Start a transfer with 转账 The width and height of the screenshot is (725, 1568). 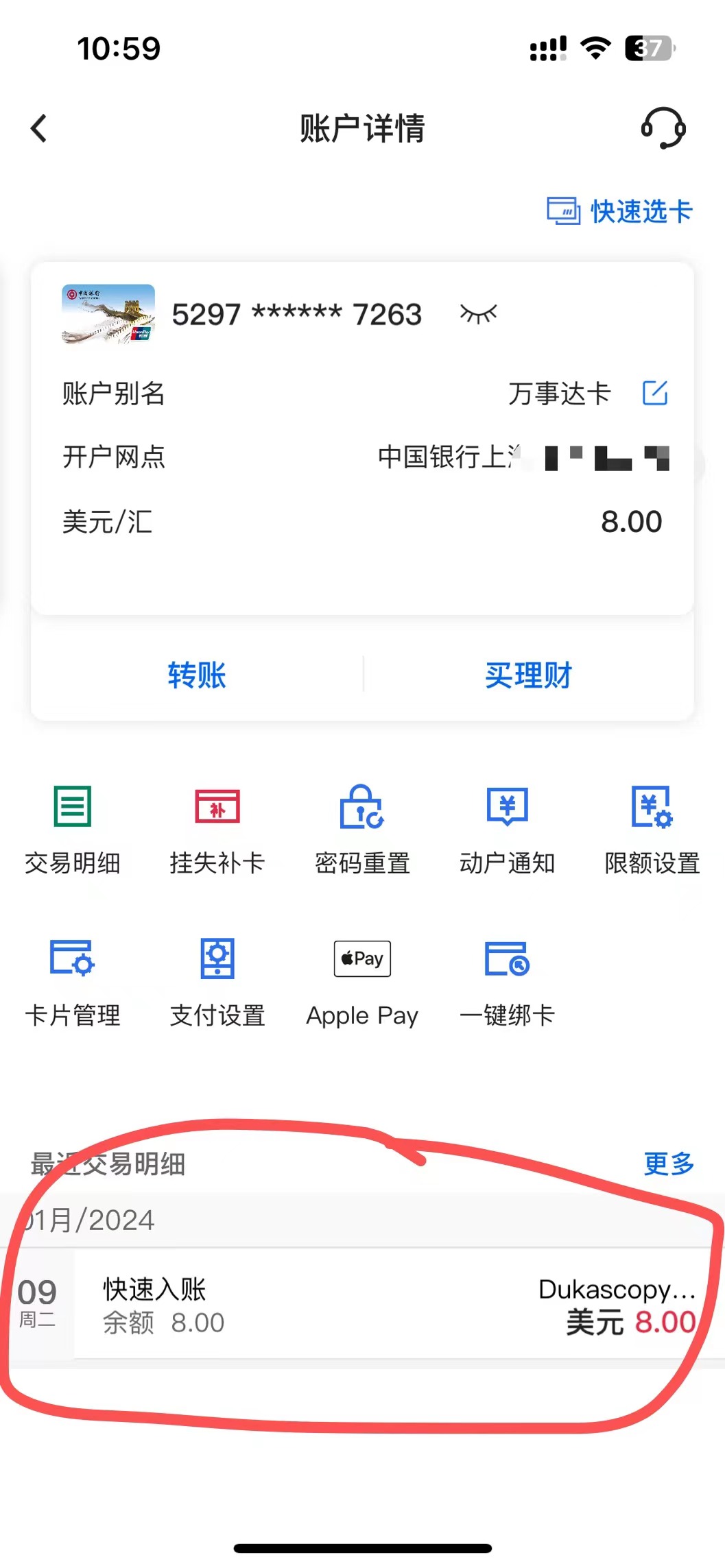[x=198, y=675]
